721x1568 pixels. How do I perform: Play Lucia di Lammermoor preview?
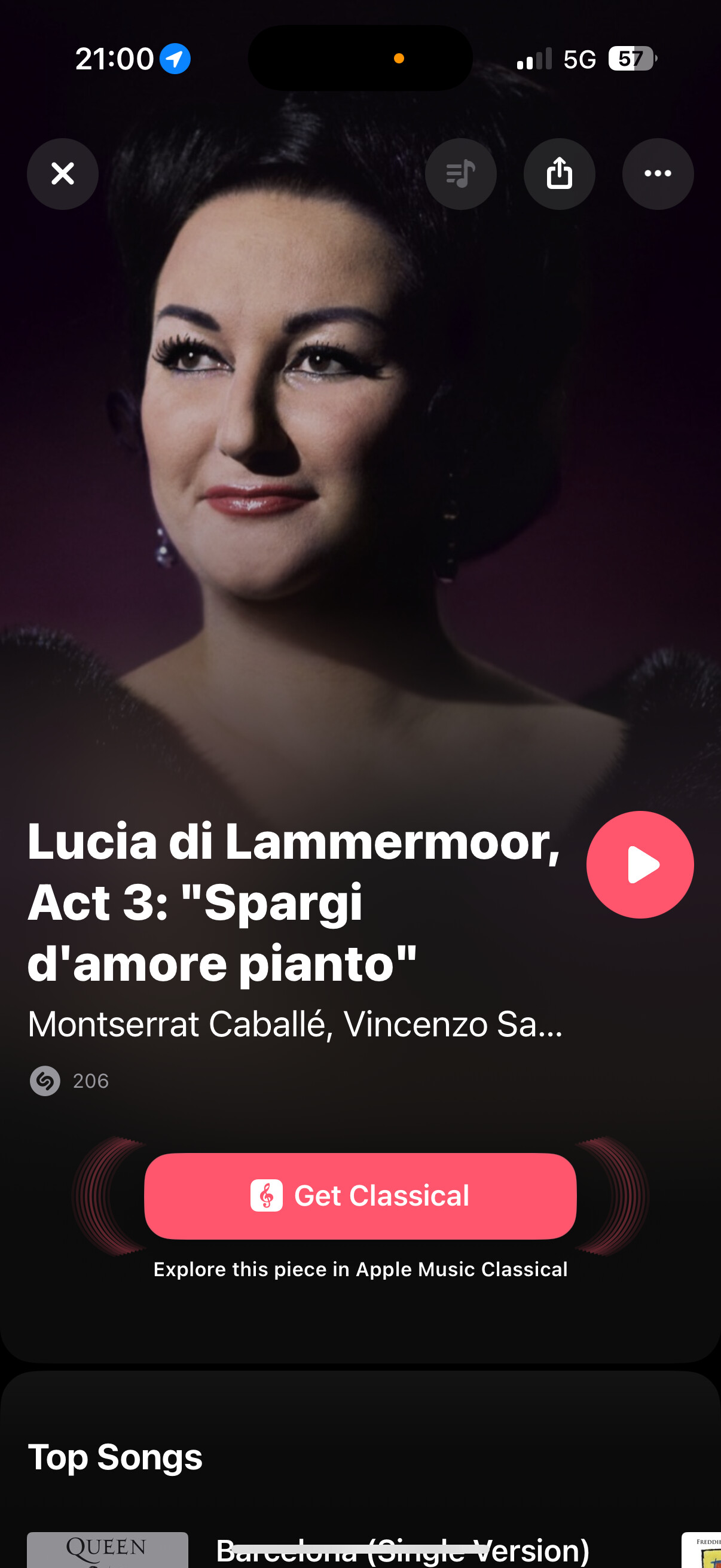pos(640,864)
